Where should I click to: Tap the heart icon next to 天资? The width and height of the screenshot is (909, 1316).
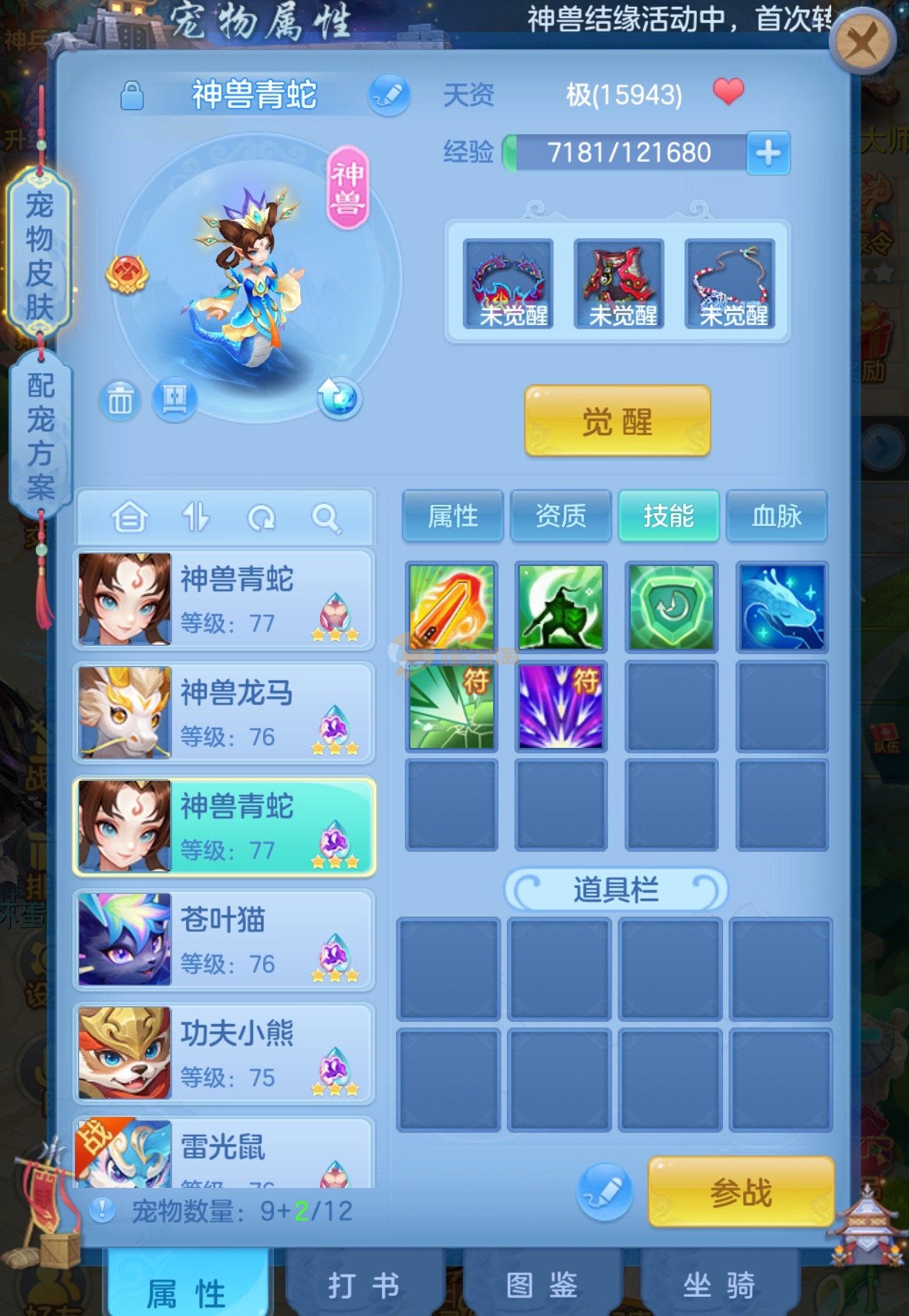pyautogui.click(x=728, y=91)
